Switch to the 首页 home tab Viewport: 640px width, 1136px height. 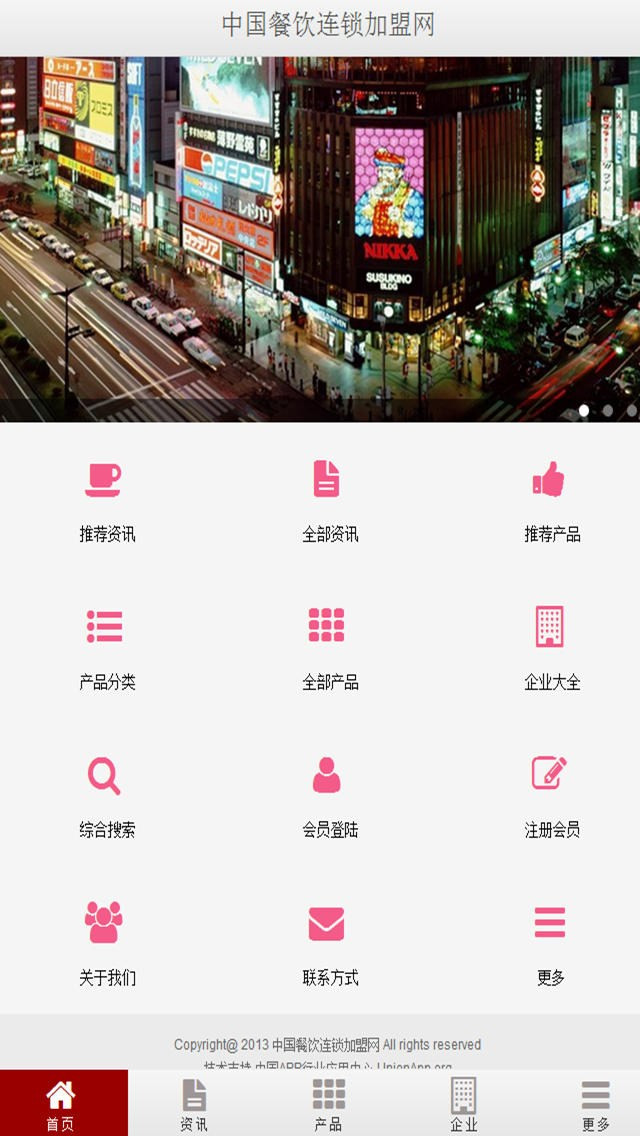62,1103
